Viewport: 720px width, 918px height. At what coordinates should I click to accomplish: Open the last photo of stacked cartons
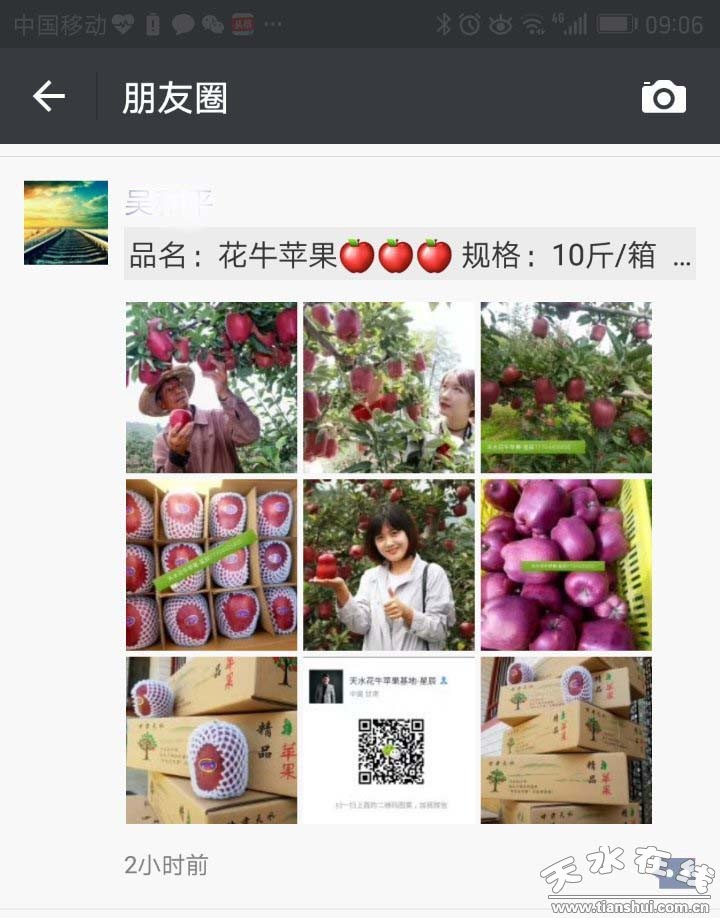[x=566, y=740]
